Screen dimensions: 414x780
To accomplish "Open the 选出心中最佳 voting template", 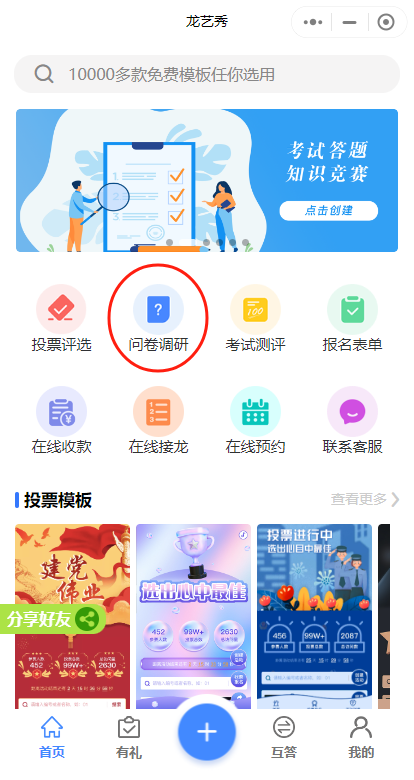I will click(194, 616).
